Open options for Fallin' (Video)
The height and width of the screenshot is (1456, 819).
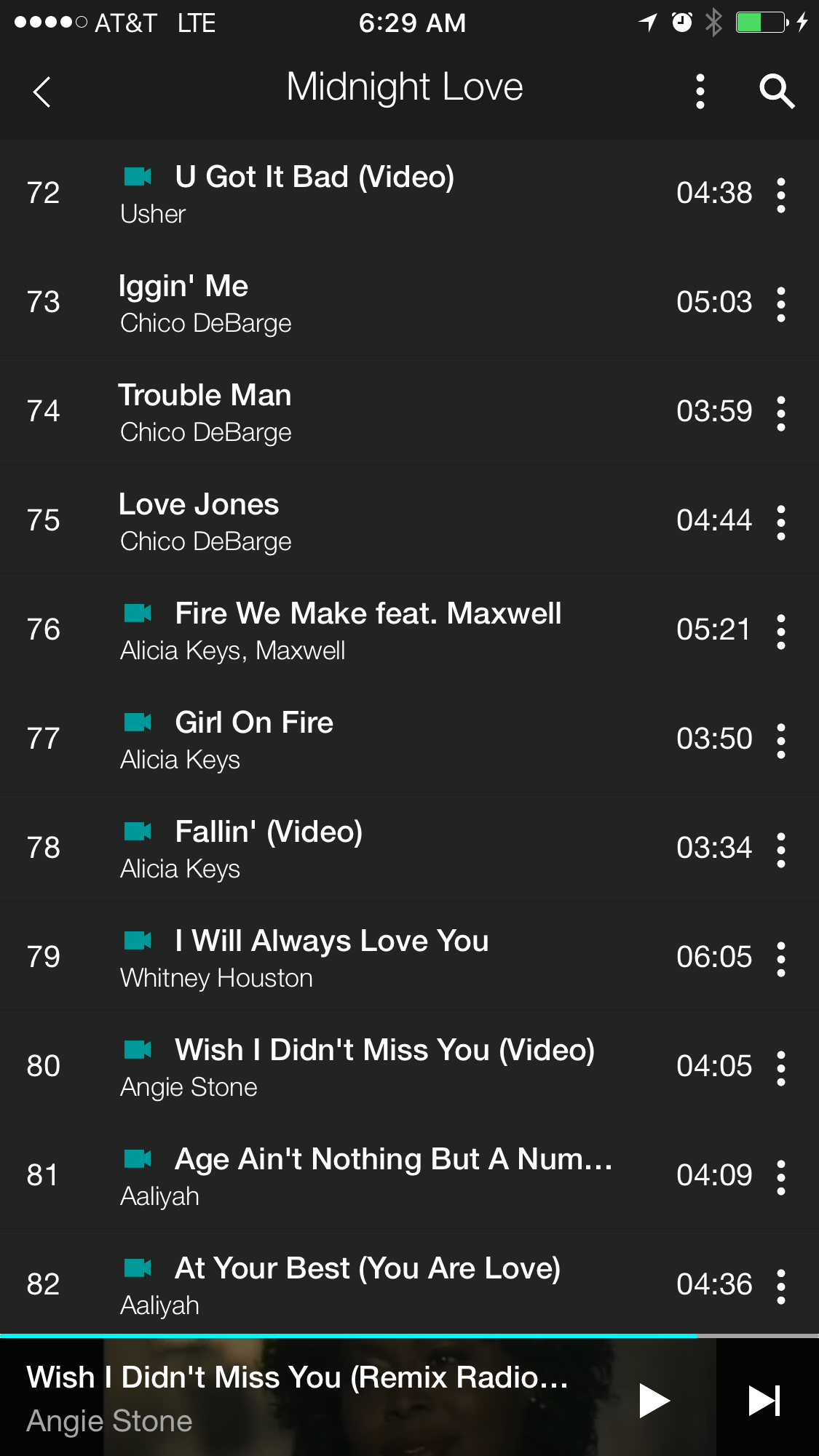780,849
